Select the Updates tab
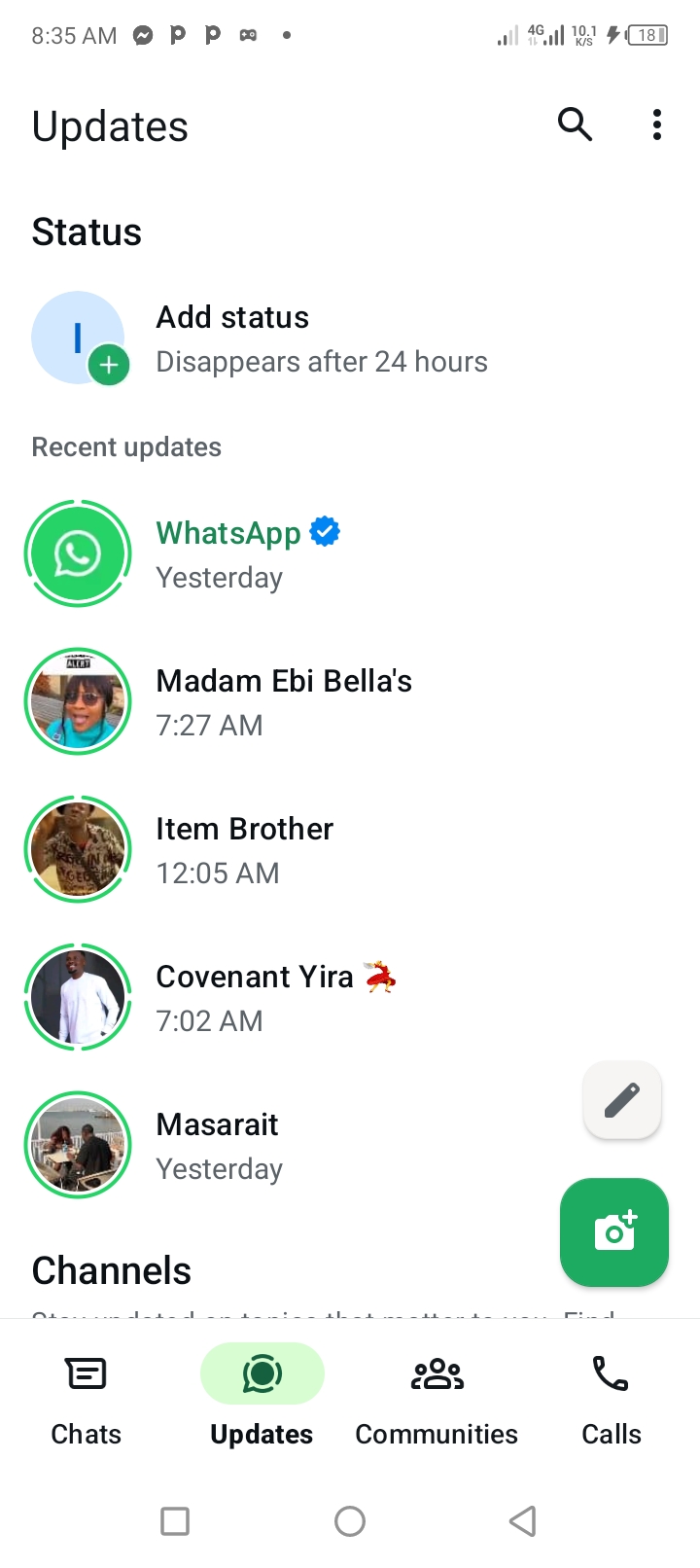 [x=262, y=1396]
